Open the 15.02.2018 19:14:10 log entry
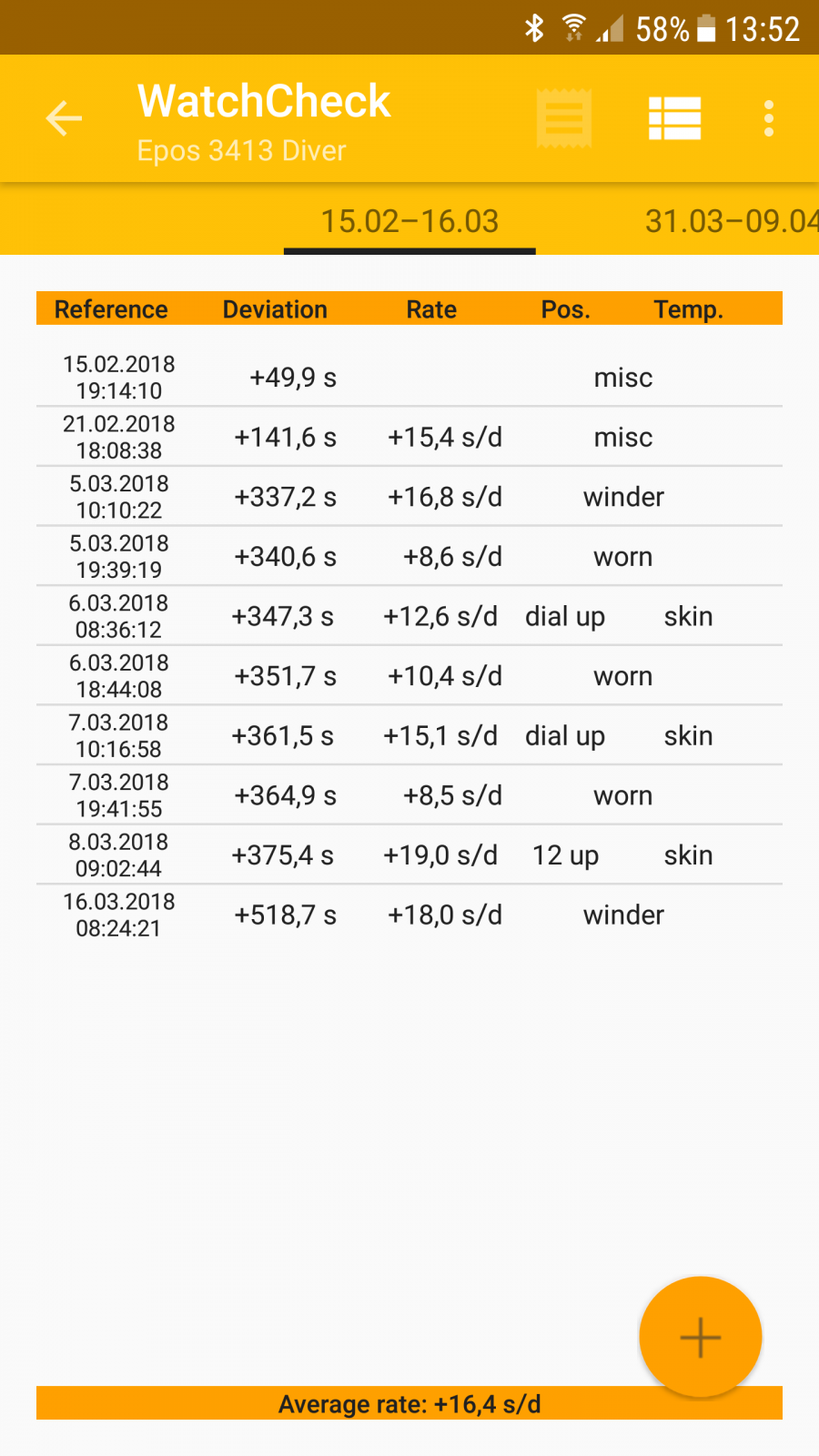 [x=409, y=377]
